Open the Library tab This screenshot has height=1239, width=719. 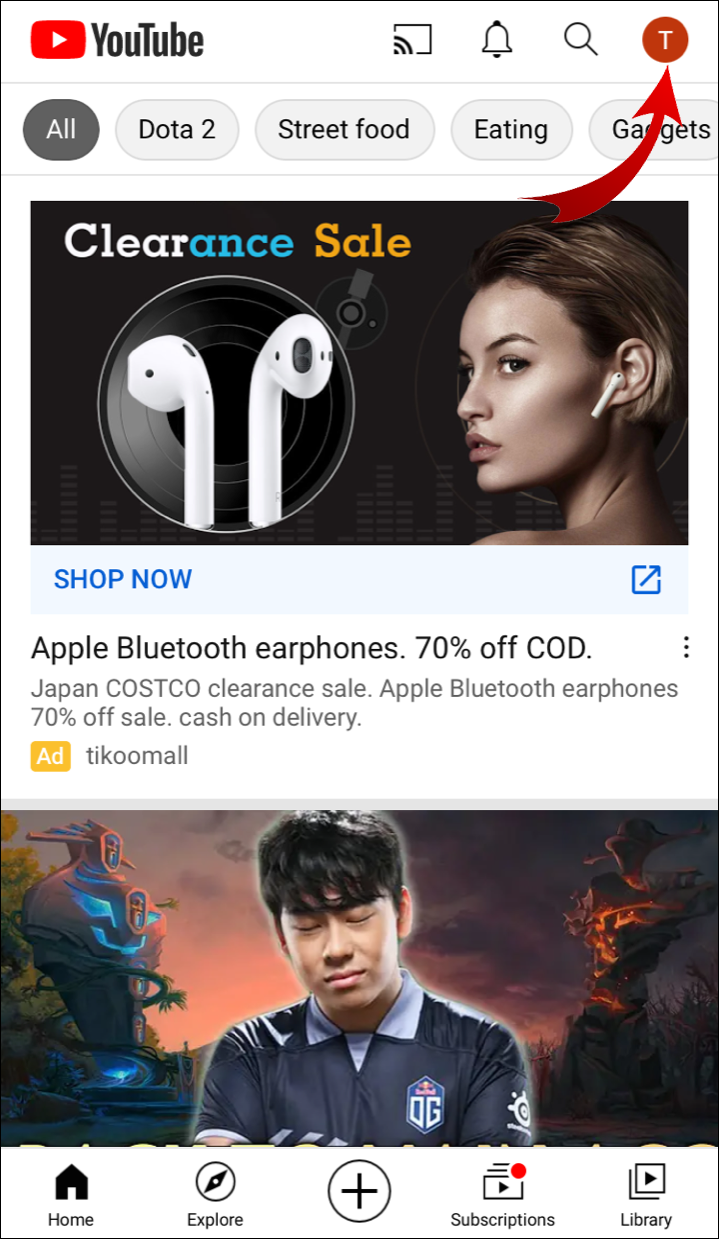pos(646,1196)
